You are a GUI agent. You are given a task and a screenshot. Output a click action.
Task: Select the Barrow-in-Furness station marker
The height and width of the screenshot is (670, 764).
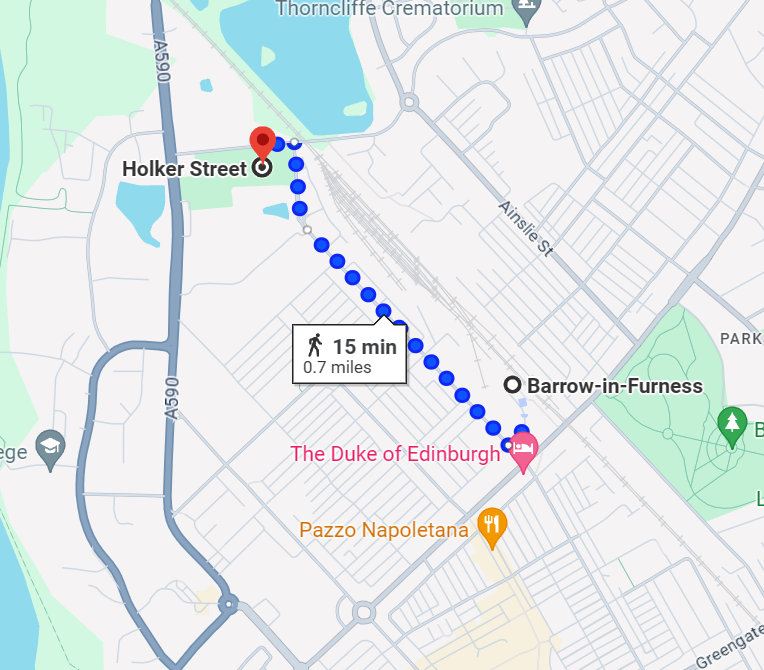click(x=512, y=385)
